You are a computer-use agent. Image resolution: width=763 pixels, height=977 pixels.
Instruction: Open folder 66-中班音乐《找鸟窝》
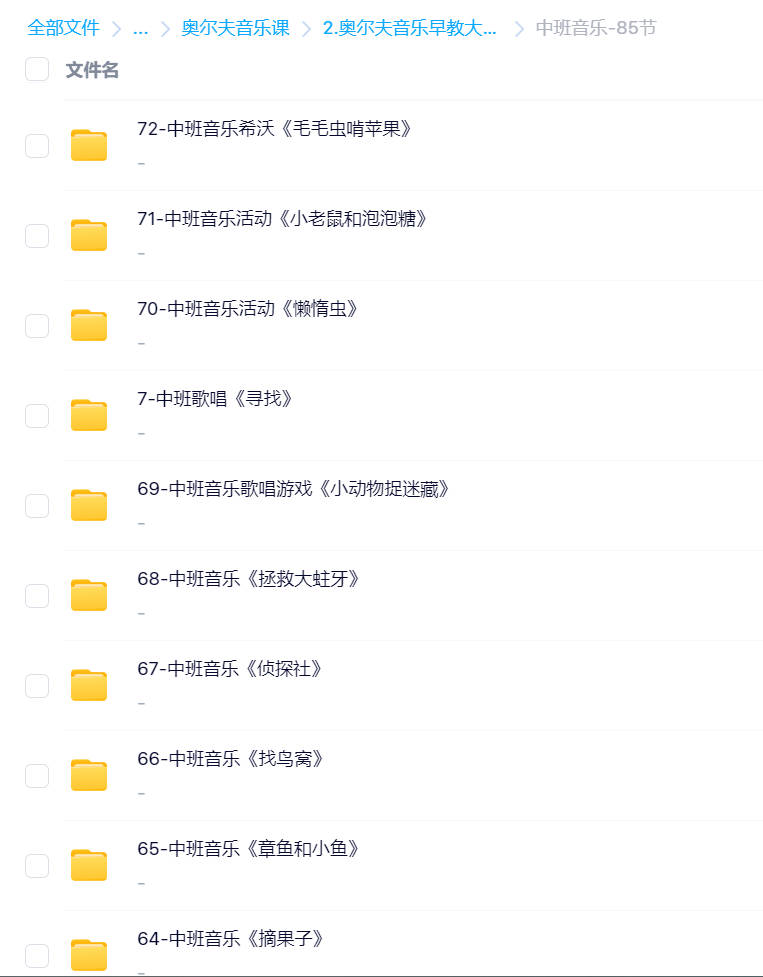tap(231, 759)
